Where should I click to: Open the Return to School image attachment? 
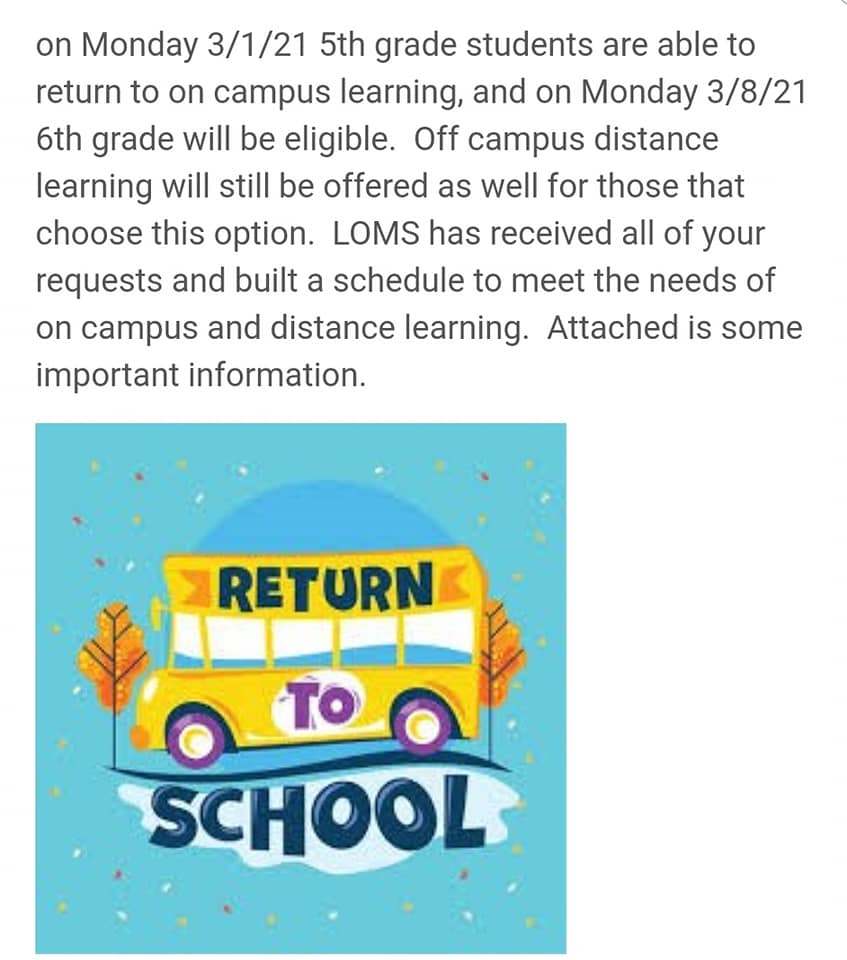pyautogui.click(x=301, y=688)
